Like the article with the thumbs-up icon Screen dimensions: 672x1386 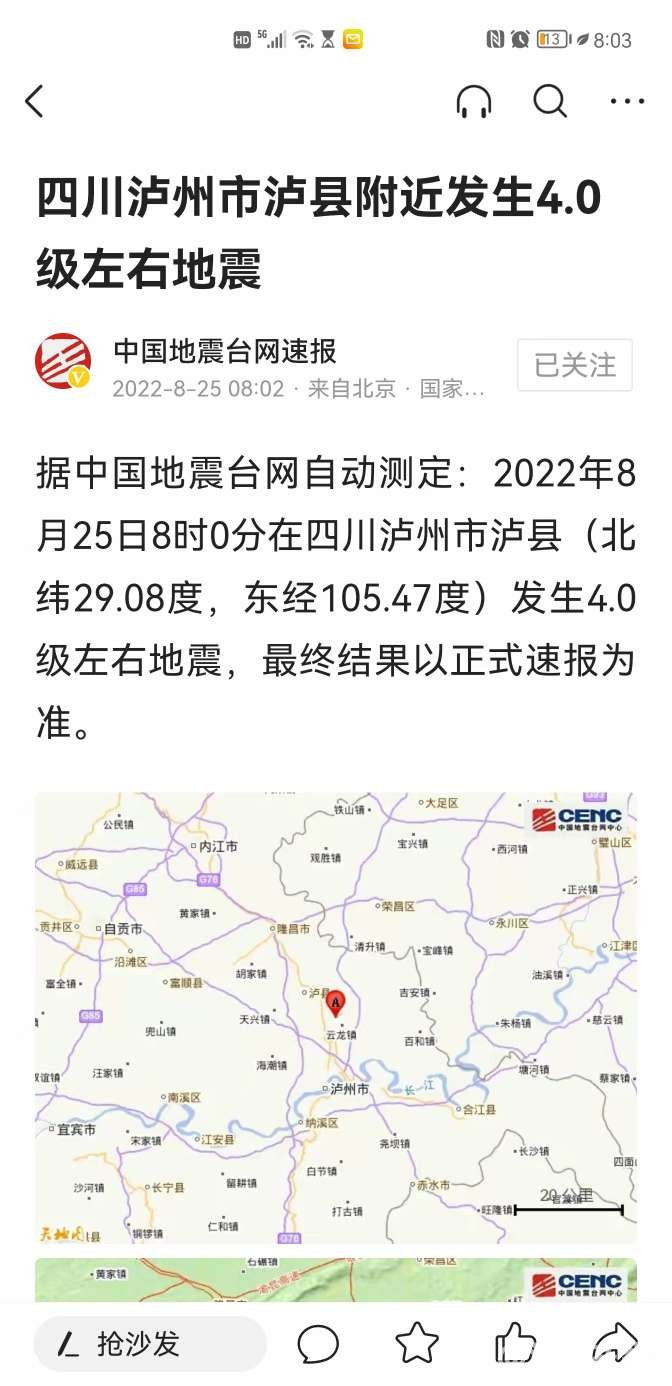click(516, 1344)
